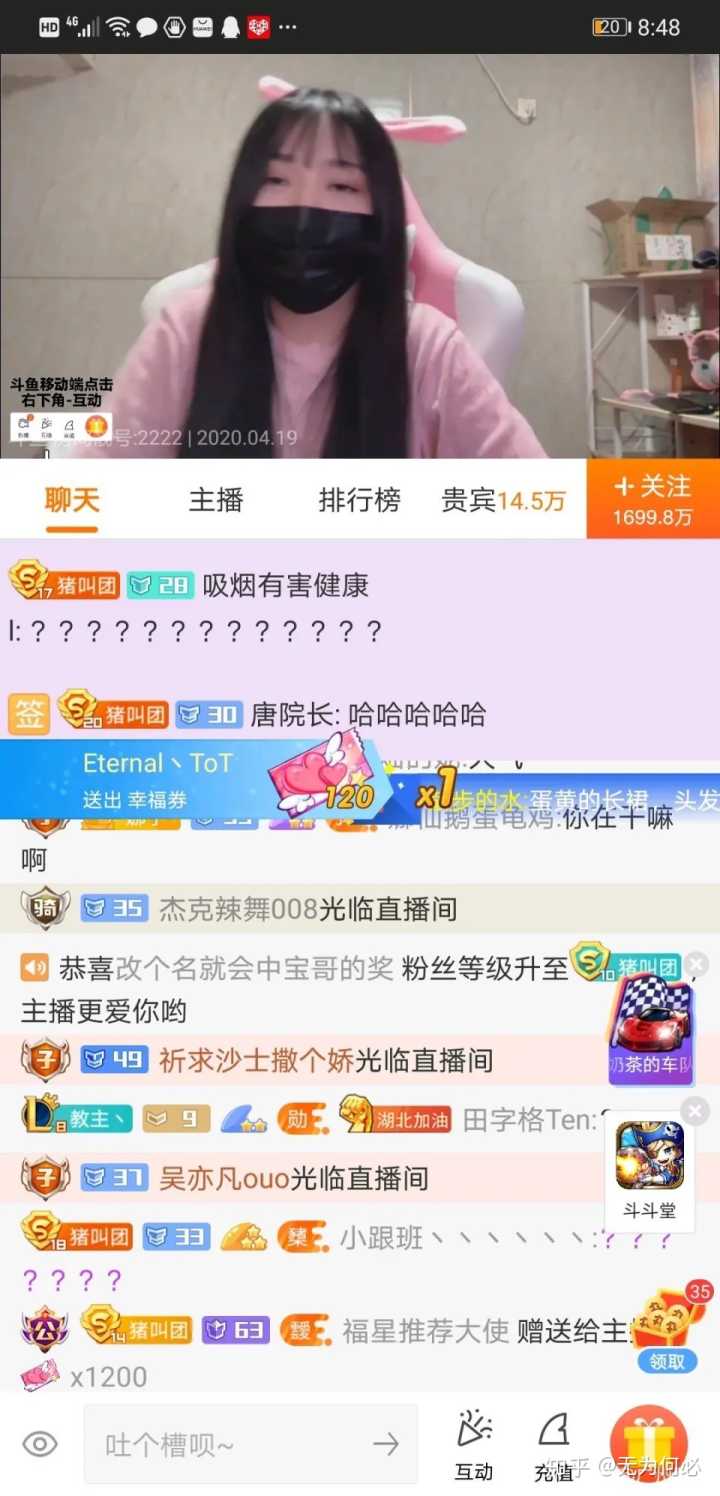
Task: Send message using the arrow icon
Action: pos(385,1444)
